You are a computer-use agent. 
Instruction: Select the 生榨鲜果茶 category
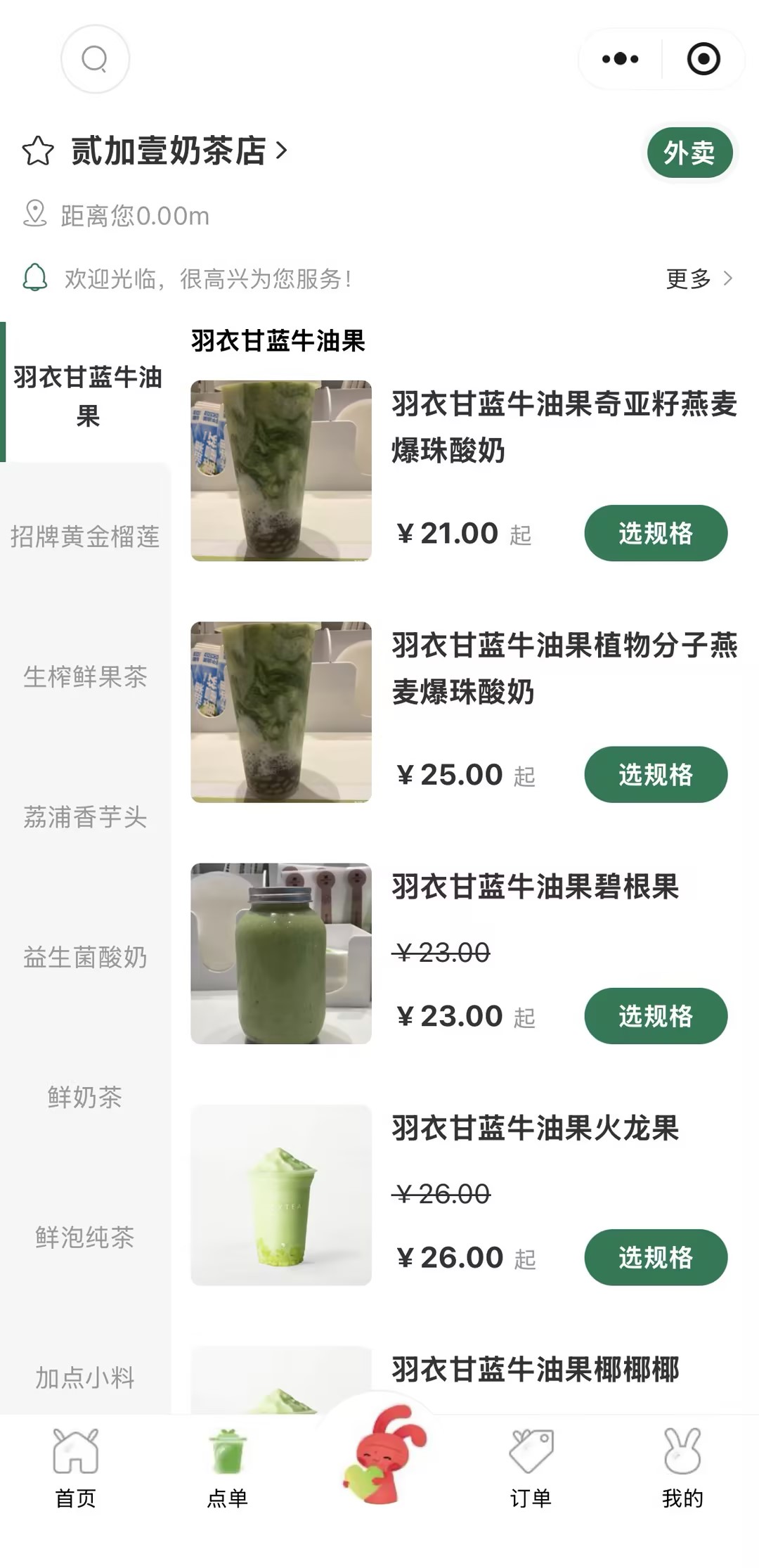point(85,676)
